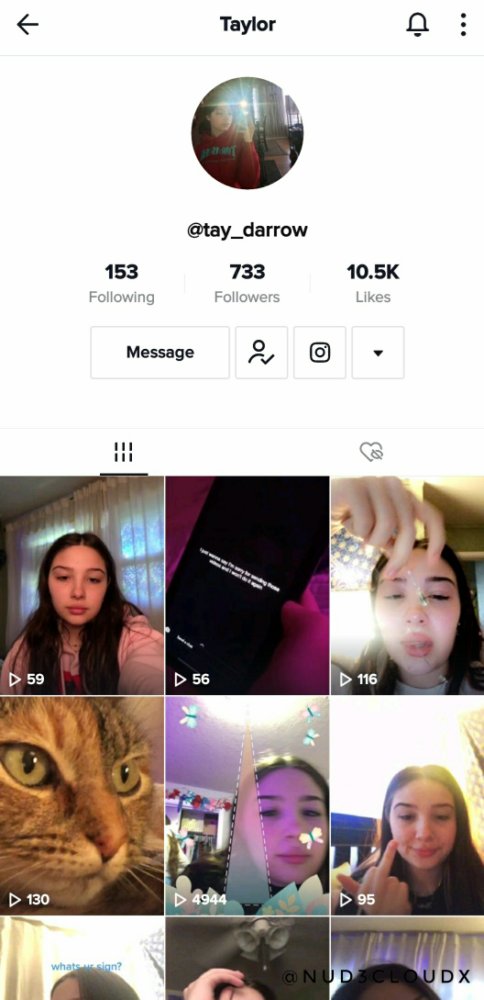Open the cat video with 130 views
The height and width of the screenshot is (1000, 484).
coord(82,805)
